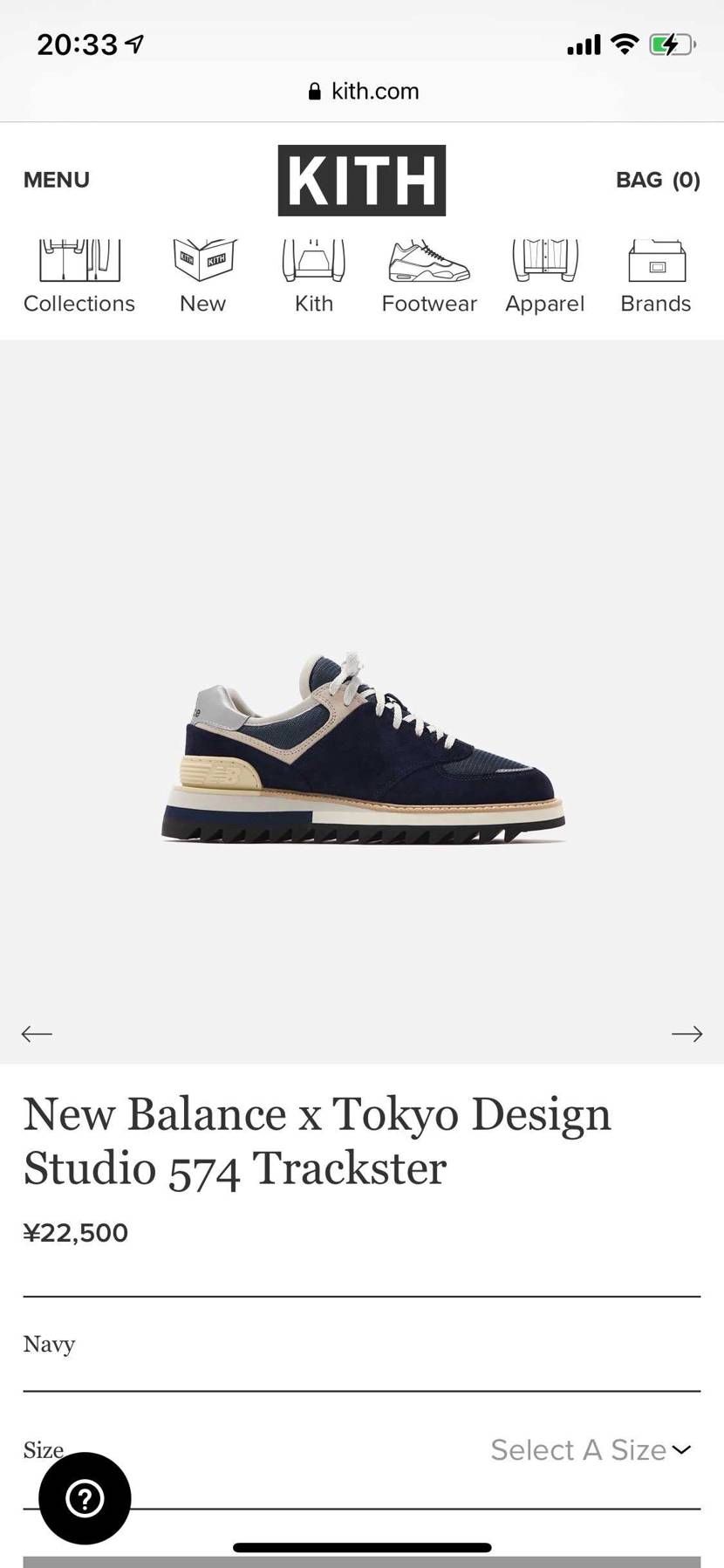Open the product title link
The image size is (724, 1568).
pos(317,1141)
